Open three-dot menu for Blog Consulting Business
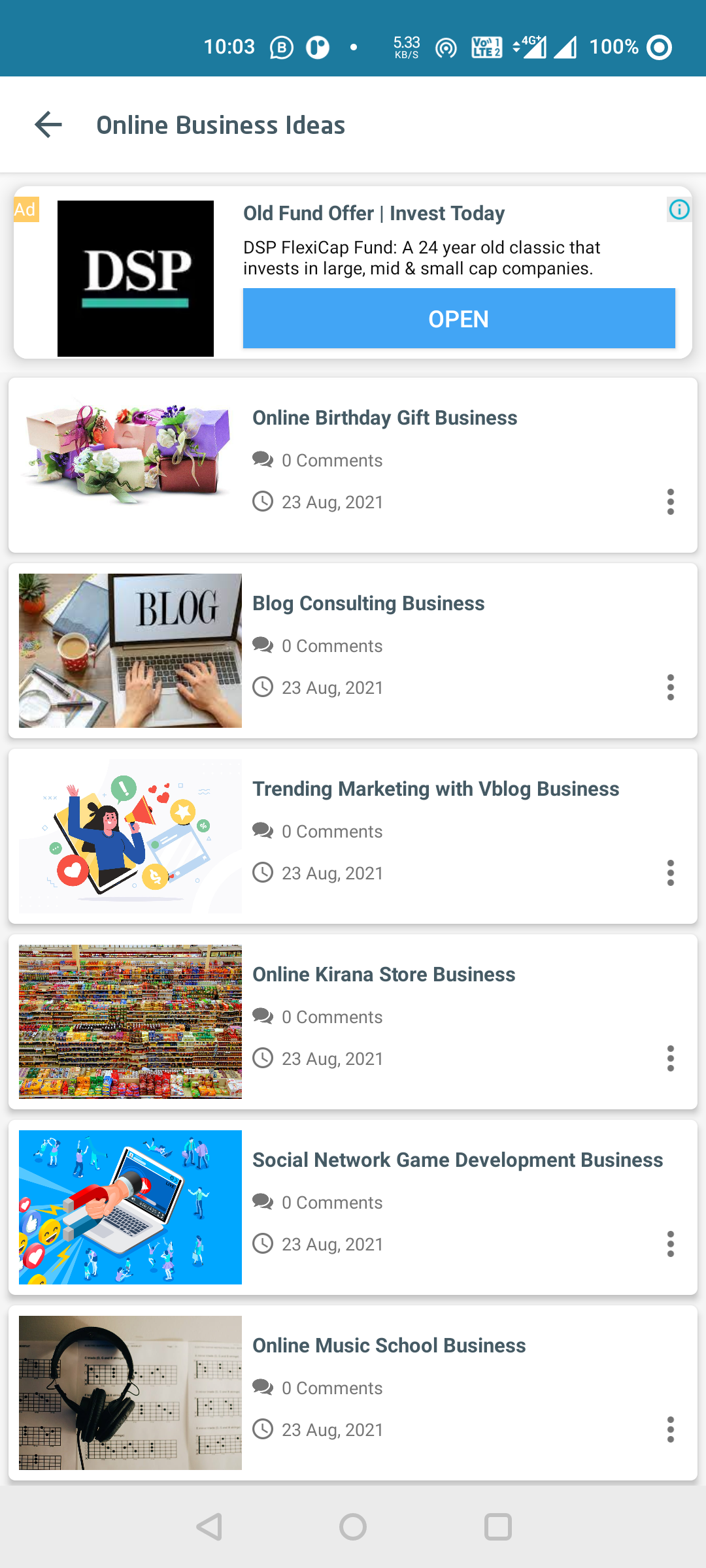 671,687
